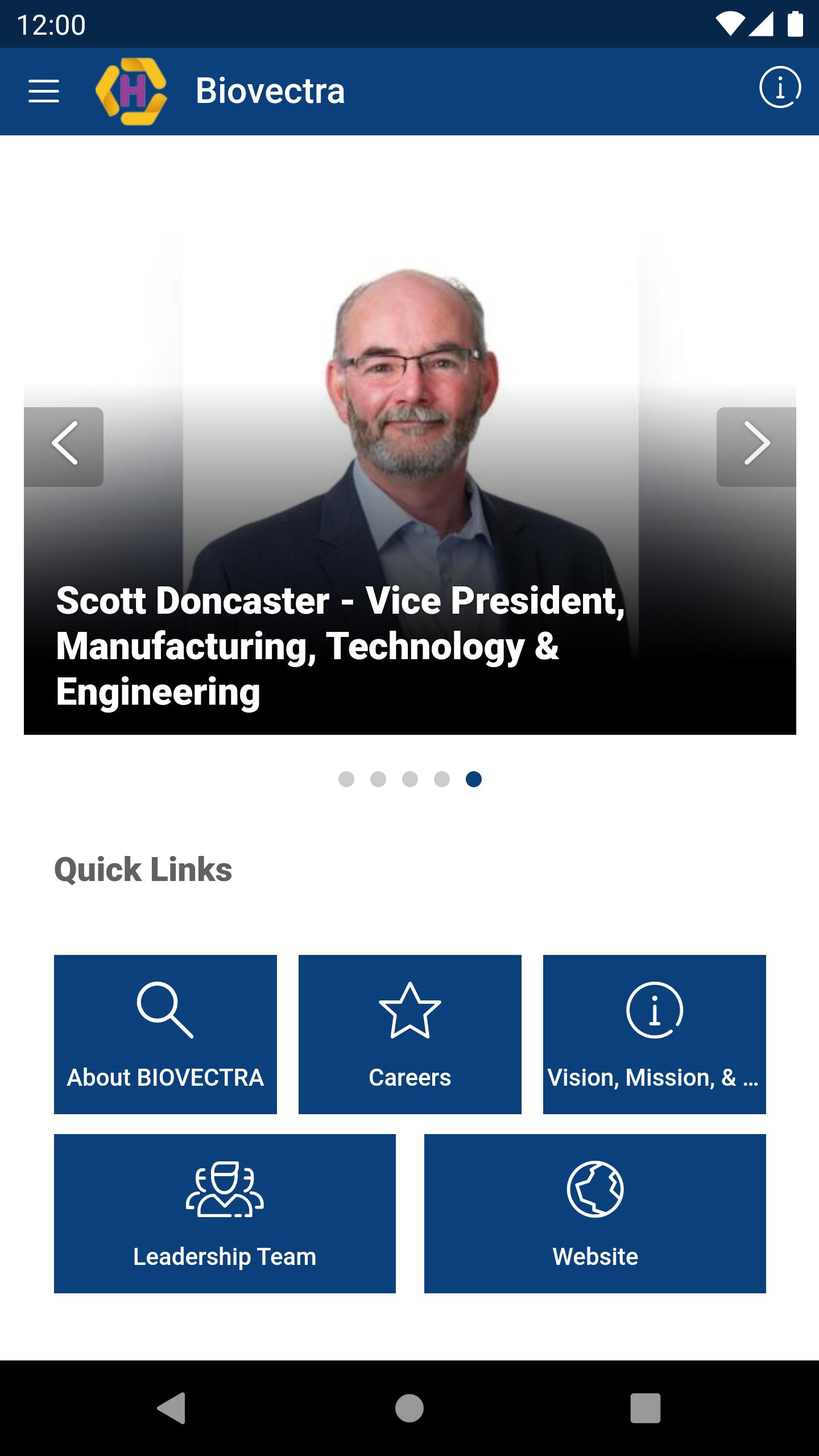Open the Vision, Mission, & ... tile
819x1456 pixels.
pos(655,1034)
